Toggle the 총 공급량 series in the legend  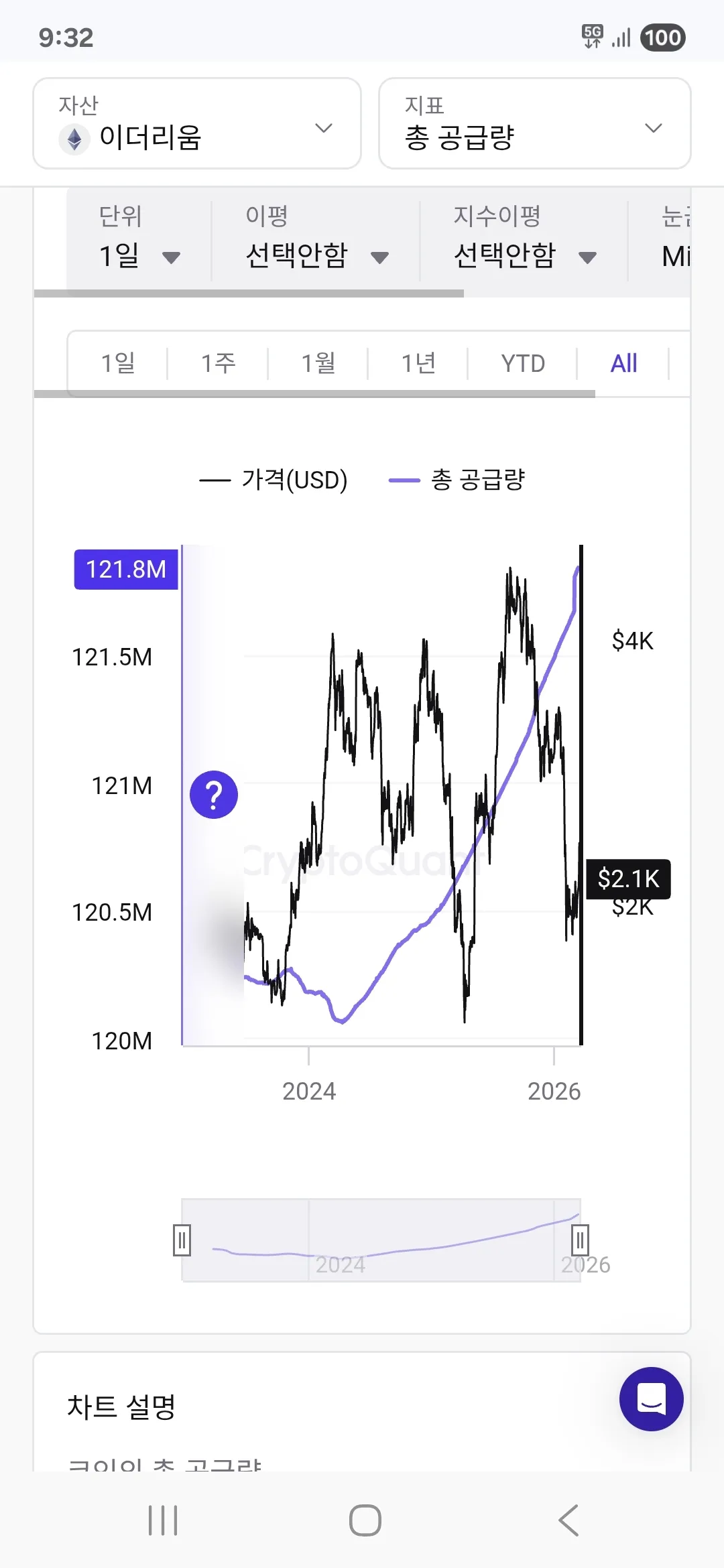click(457, 480)
